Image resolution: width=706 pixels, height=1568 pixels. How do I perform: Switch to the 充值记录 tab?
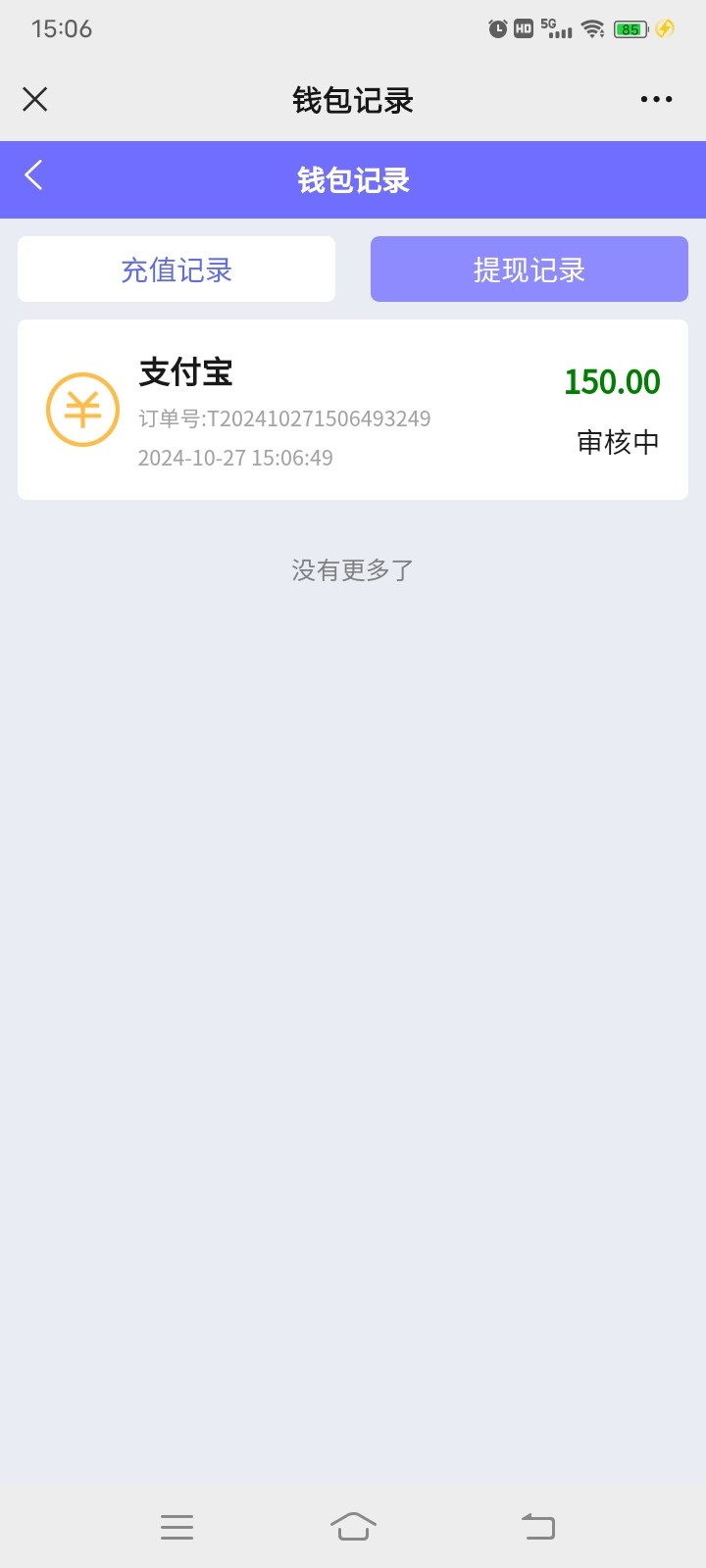[x=176, y=269]
